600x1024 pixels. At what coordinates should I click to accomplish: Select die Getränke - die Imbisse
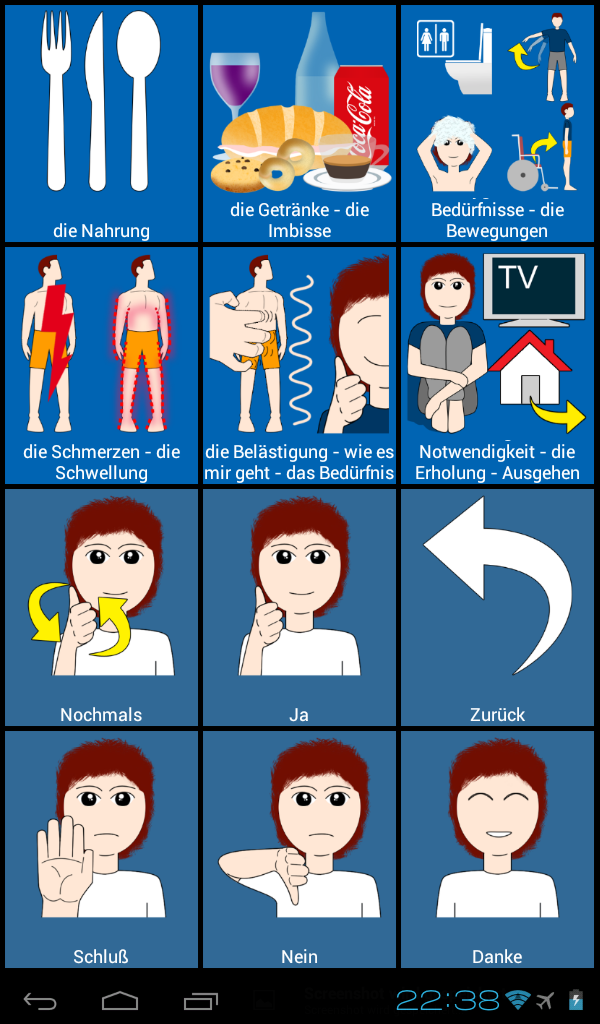(x=299, y=123)
